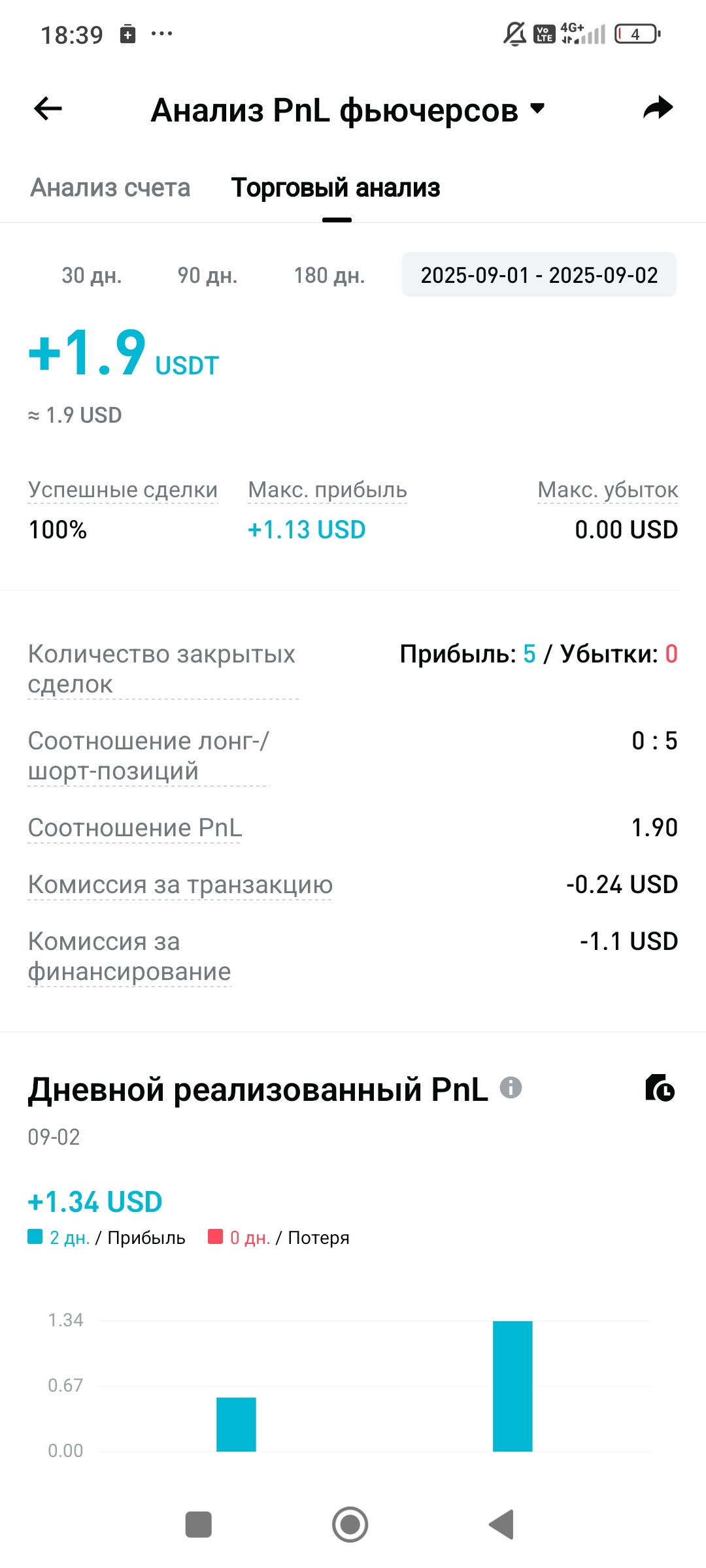
Task: Choose the 180 дн. period
Action: point(329,275)
